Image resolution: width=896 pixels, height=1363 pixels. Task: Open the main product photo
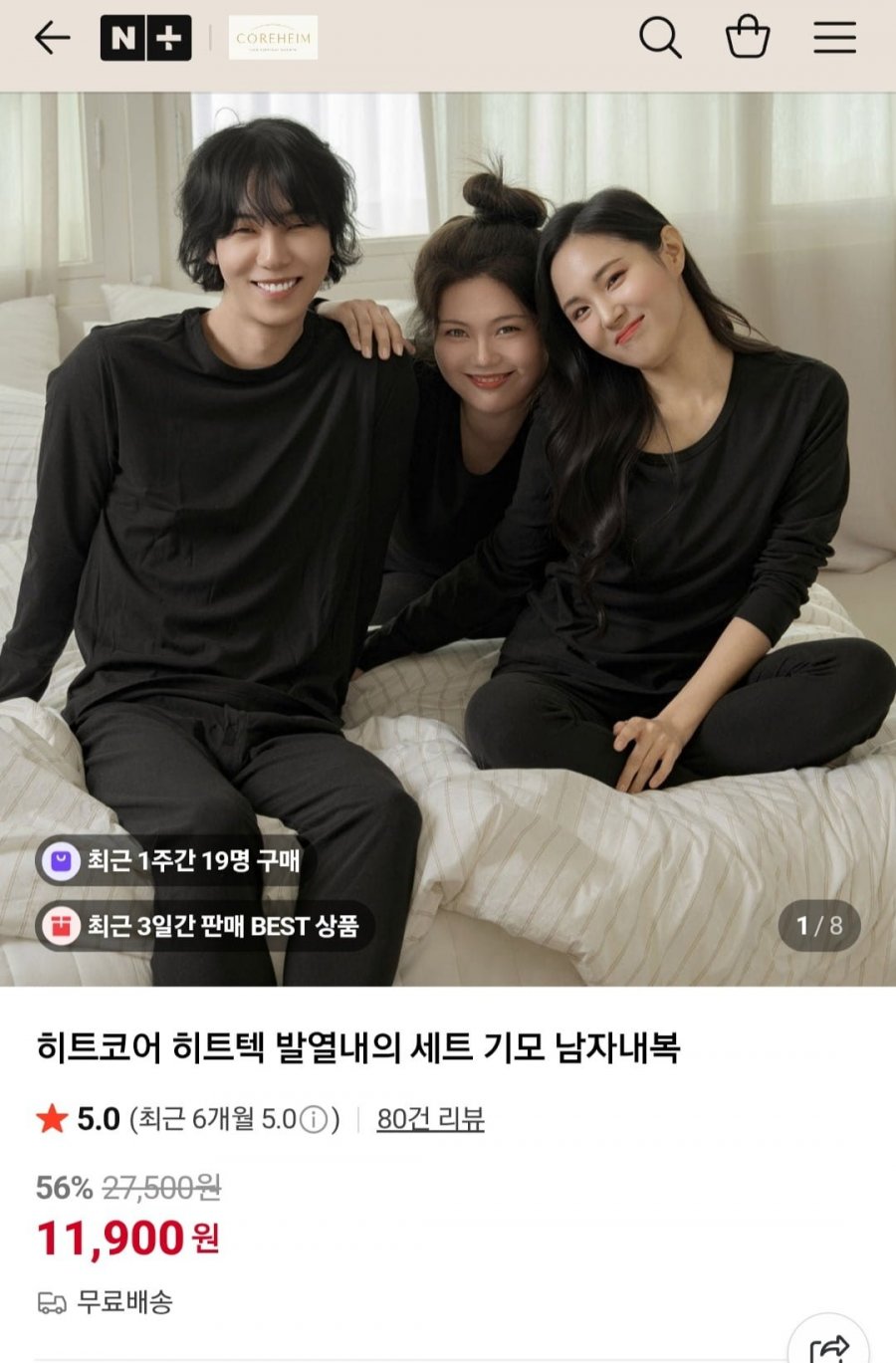pos(448,538)
